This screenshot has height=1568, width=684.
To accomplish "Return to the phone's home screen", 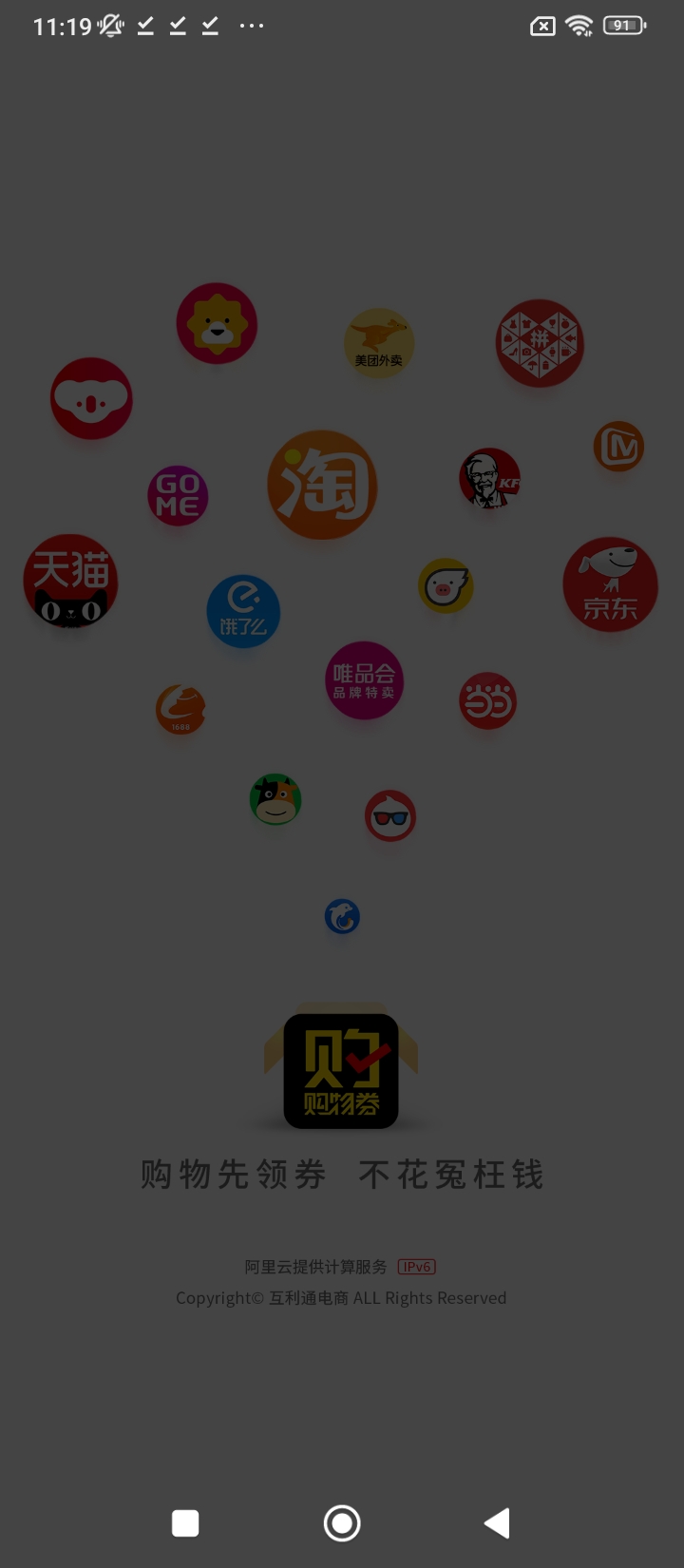I will [342, 1523].
